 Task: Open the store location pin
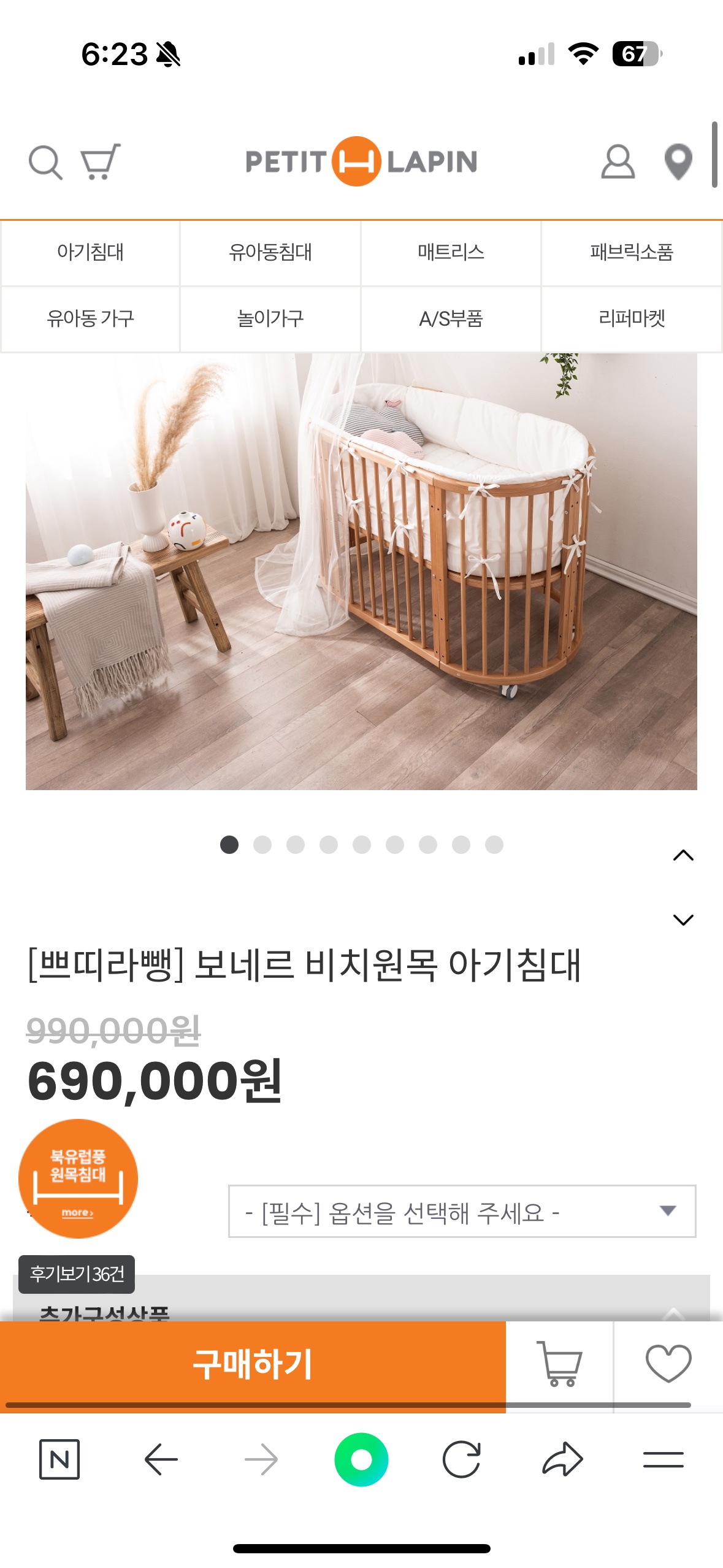[x=678, y=162]
